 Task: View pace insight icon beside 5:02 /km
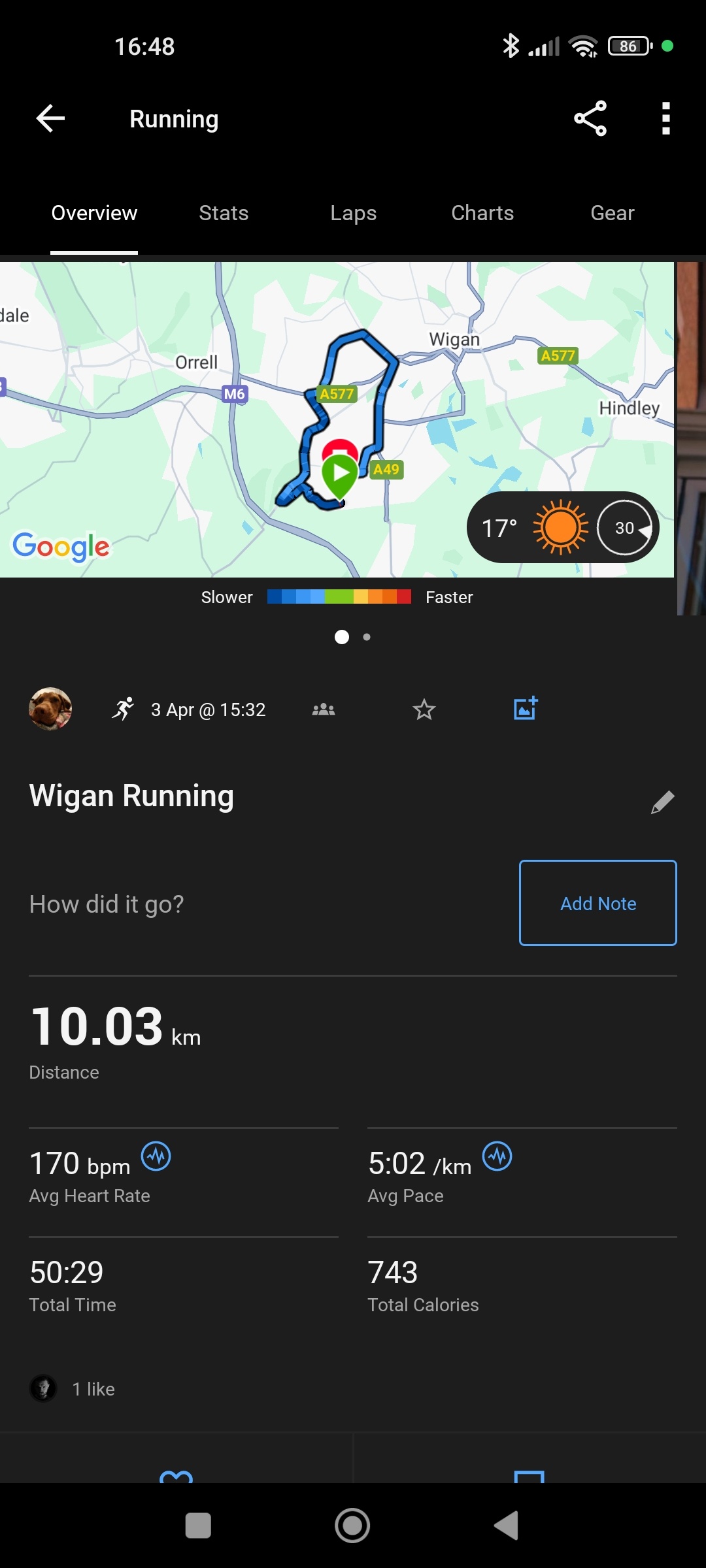pyautogui.click(x=497, y=1156)
